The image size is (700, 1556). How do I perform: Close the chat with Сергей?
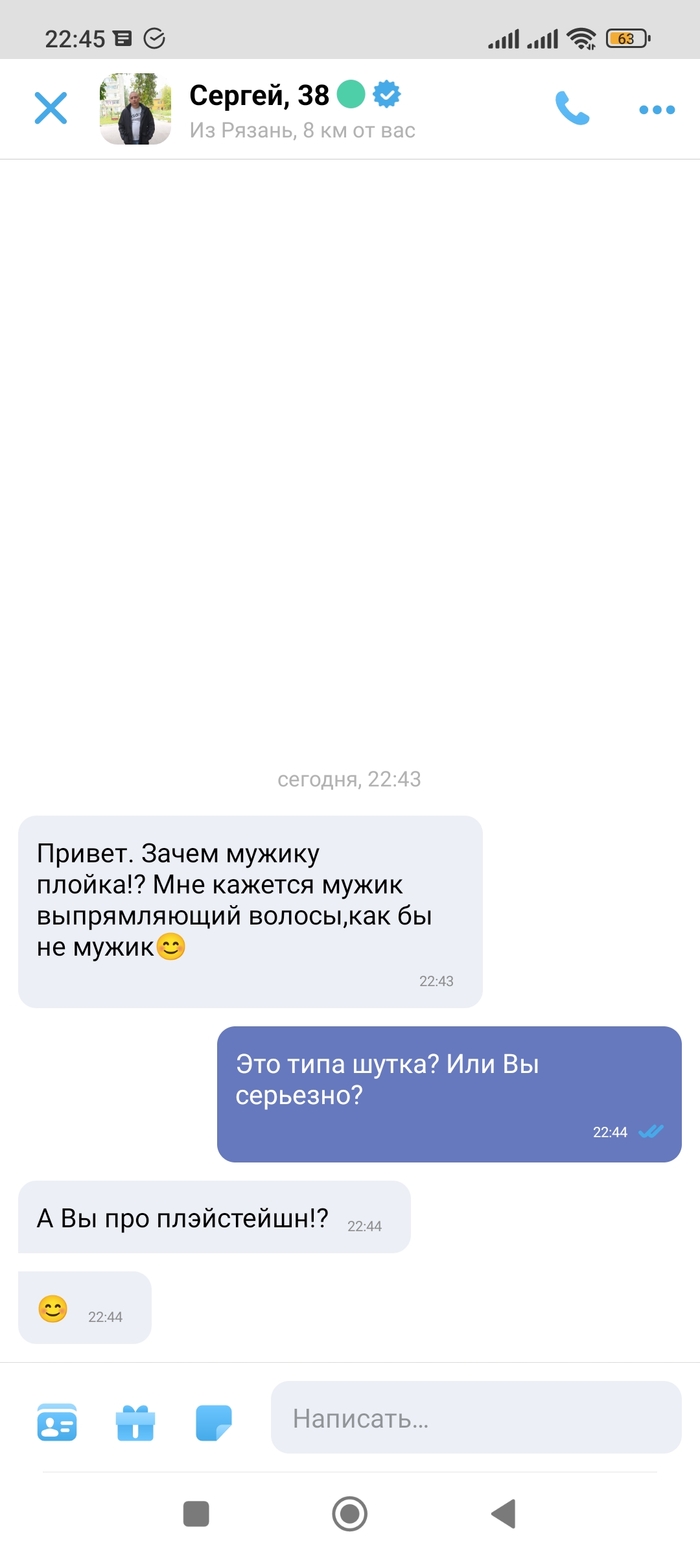click(50, 108)
